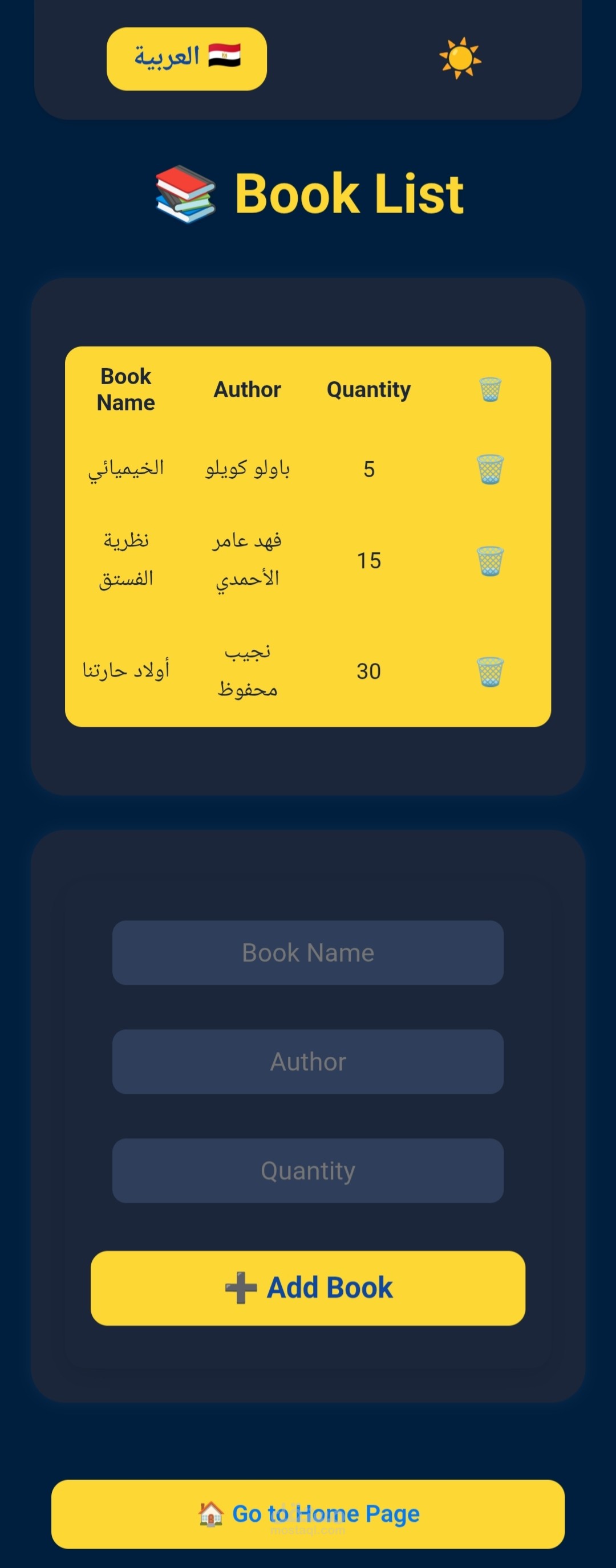Viewport: 616px width, 1568px height.
Task: Focus the Book Name input field
Action: point(307,952)
